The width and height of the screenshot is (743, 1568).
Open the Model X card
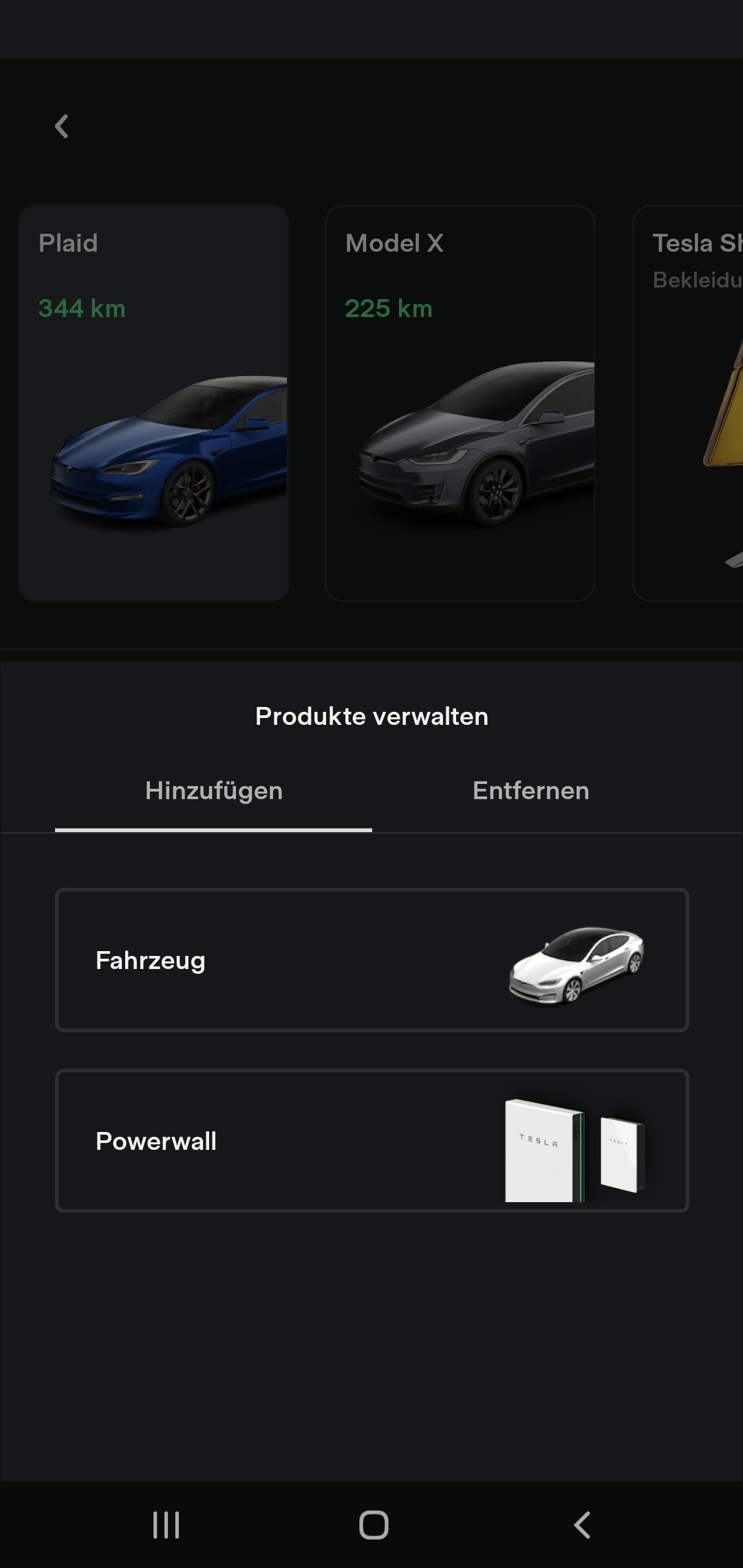point(460,403)
